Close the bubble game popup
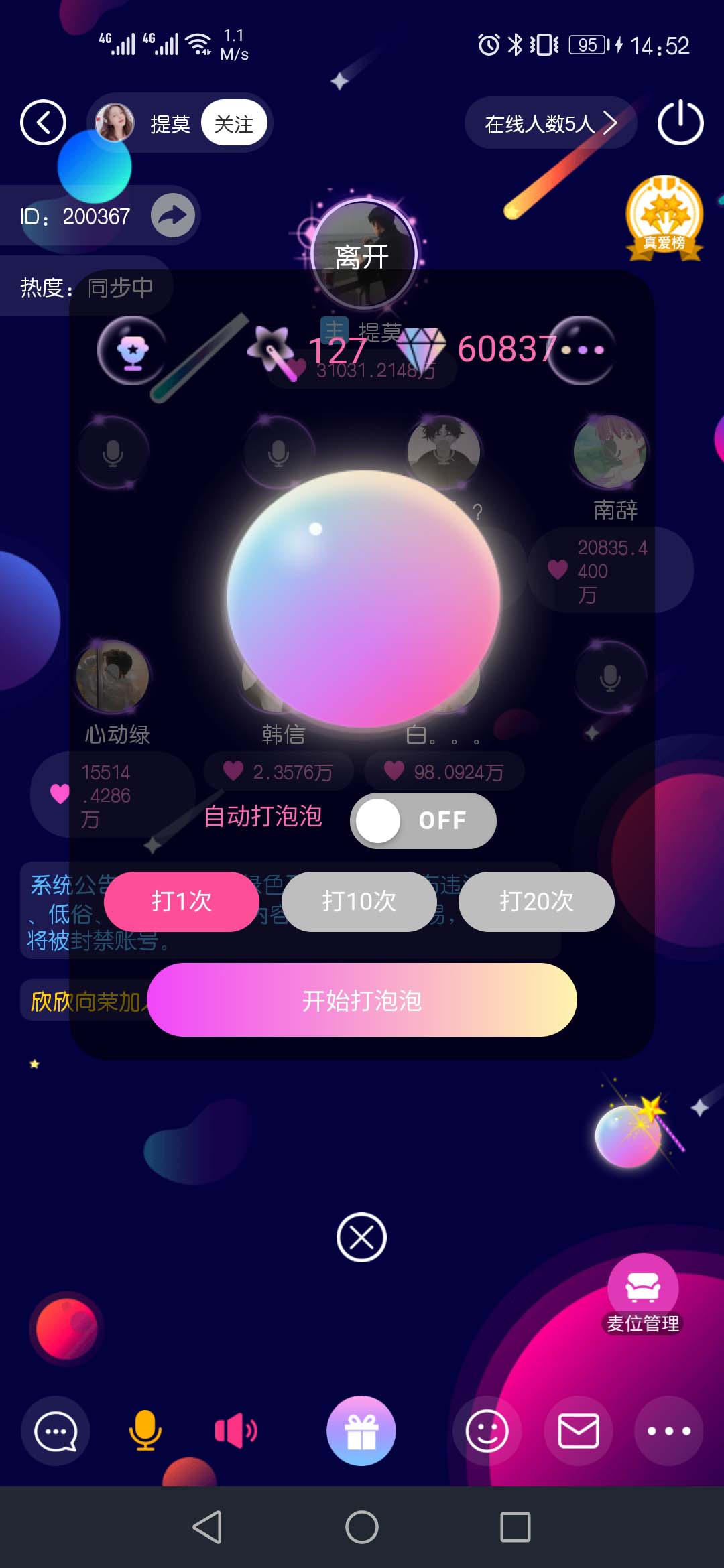724x1568 pixels. 361,1237
